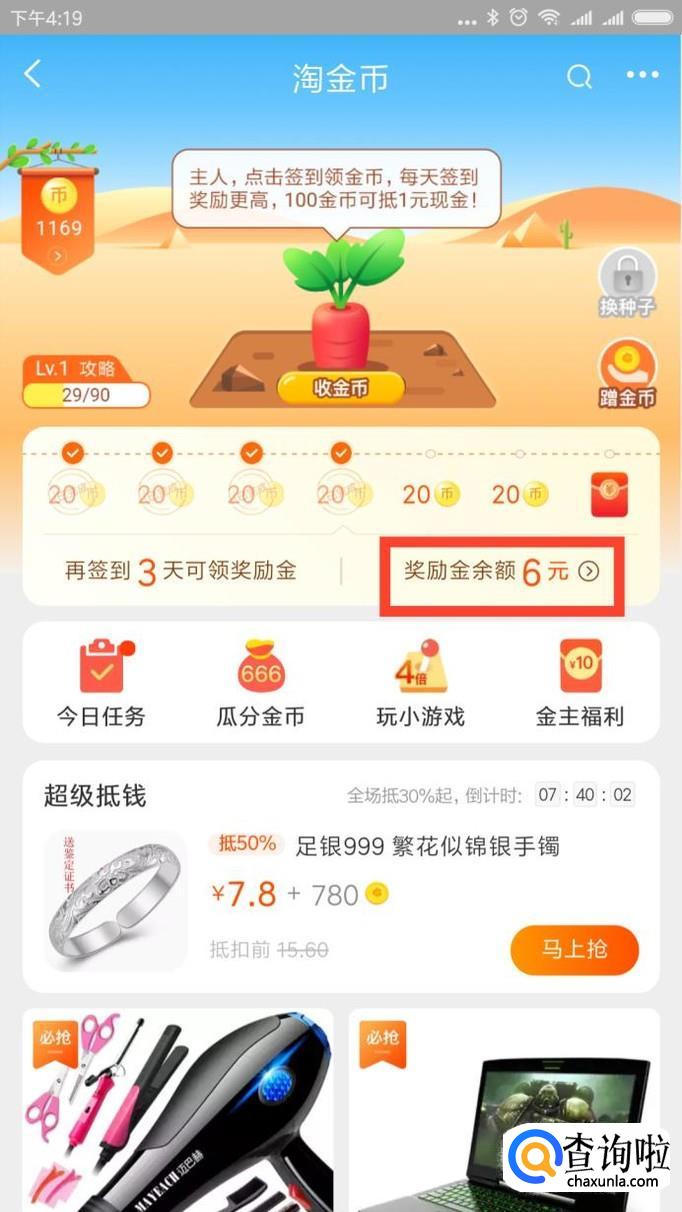Go back using the top-left arrow
Viewport: 682px width, 1212px height.
pyautogui.click(x=33, y=75)
